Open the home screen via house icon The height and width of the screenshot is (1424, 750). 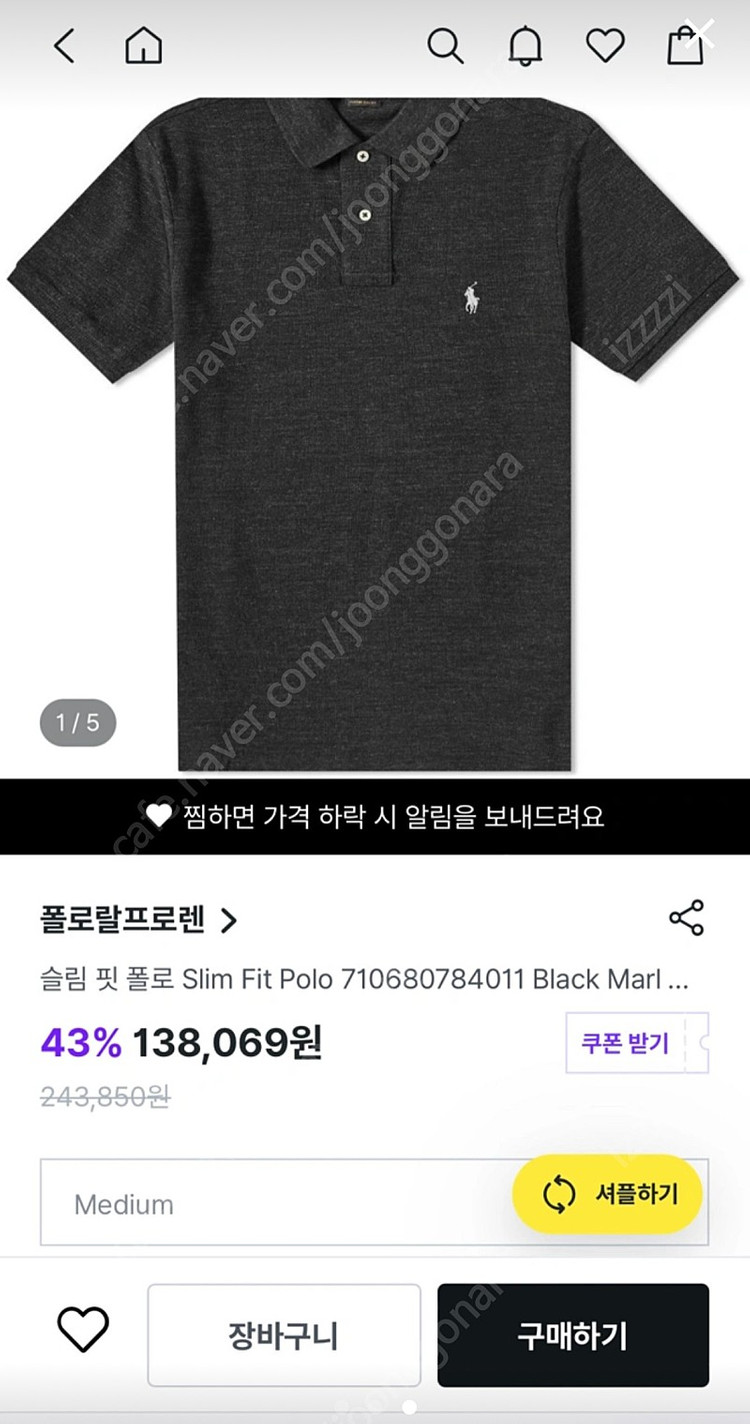pyautogui.click(x=144, y=45)
